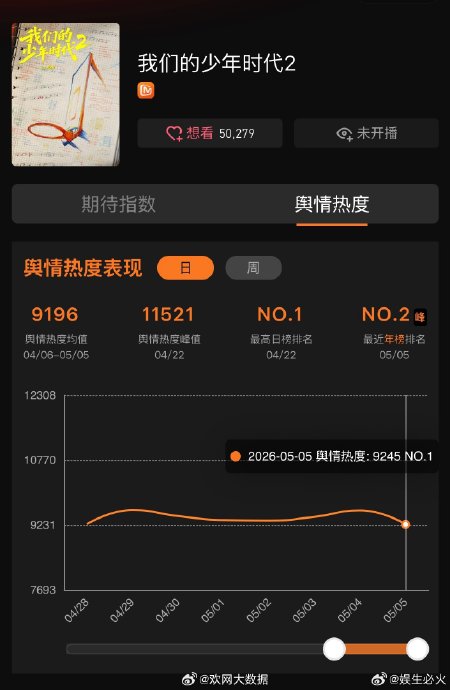Switch chart to 日 daily view

point(186,268)
